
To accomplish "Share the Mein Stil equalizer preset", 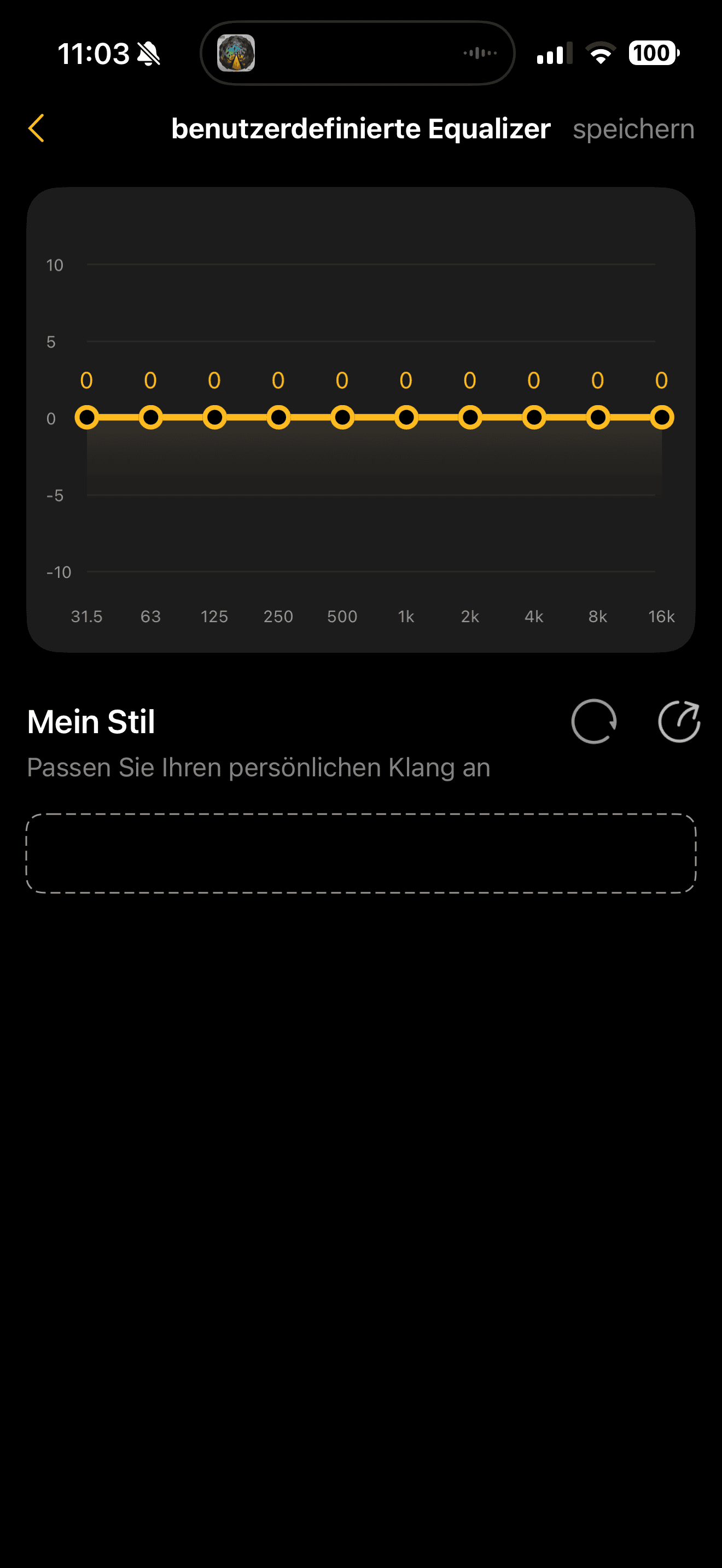I will [x=679, y=721].
